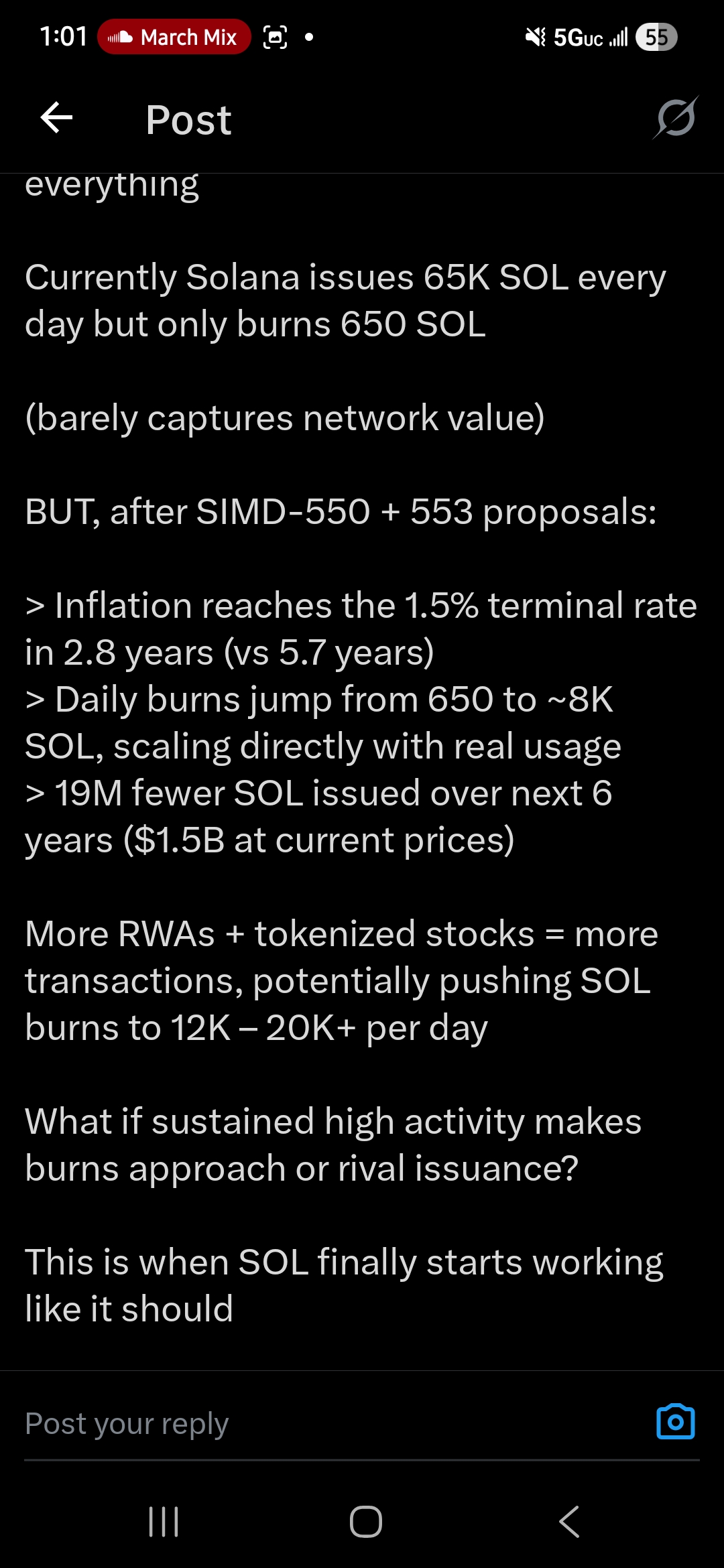Open the recent apps button

[x=164, y=1521]
